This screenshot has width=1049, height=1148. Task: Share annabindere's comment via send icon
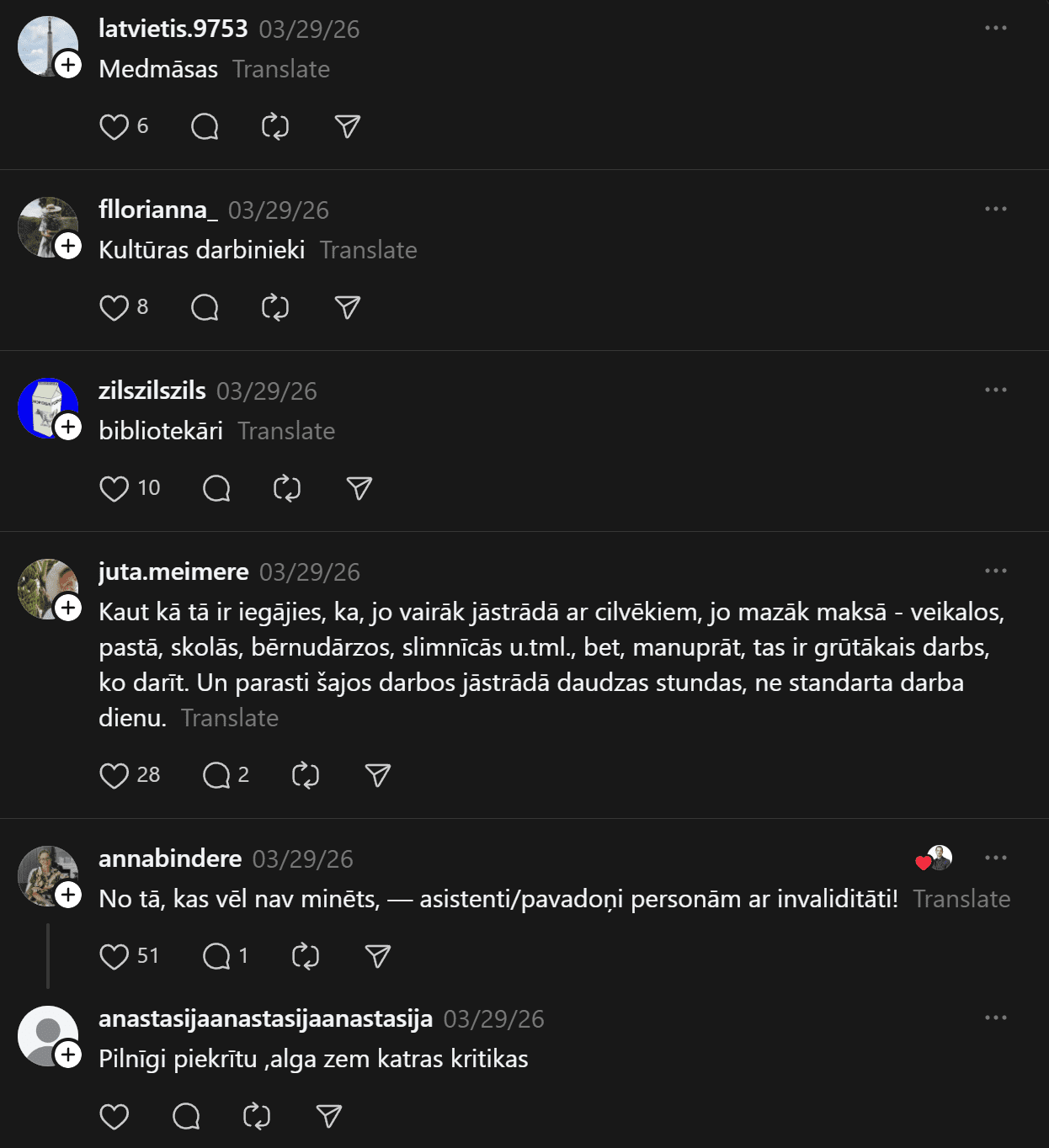[377, 956]
